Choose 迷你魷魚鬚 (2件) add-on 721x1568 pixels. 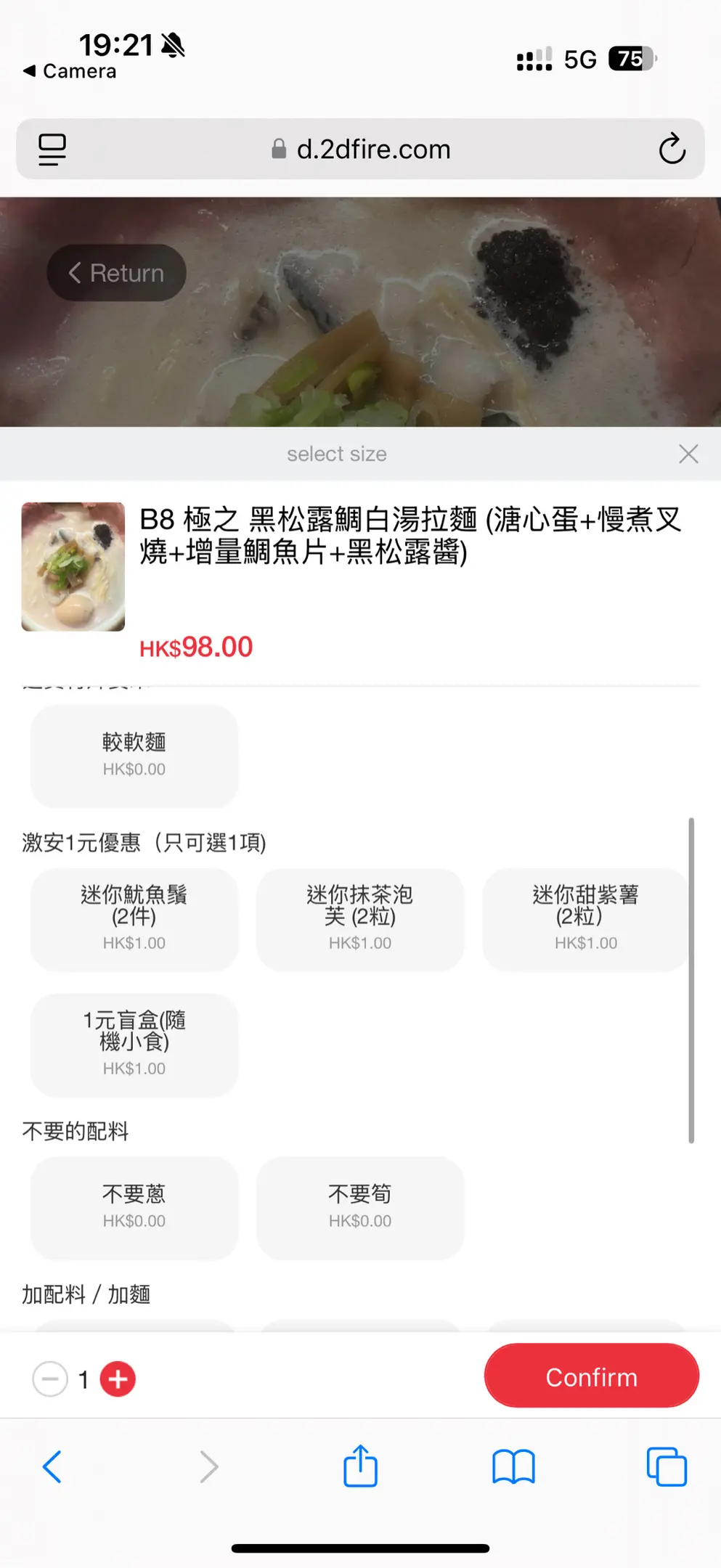(134, 919)
